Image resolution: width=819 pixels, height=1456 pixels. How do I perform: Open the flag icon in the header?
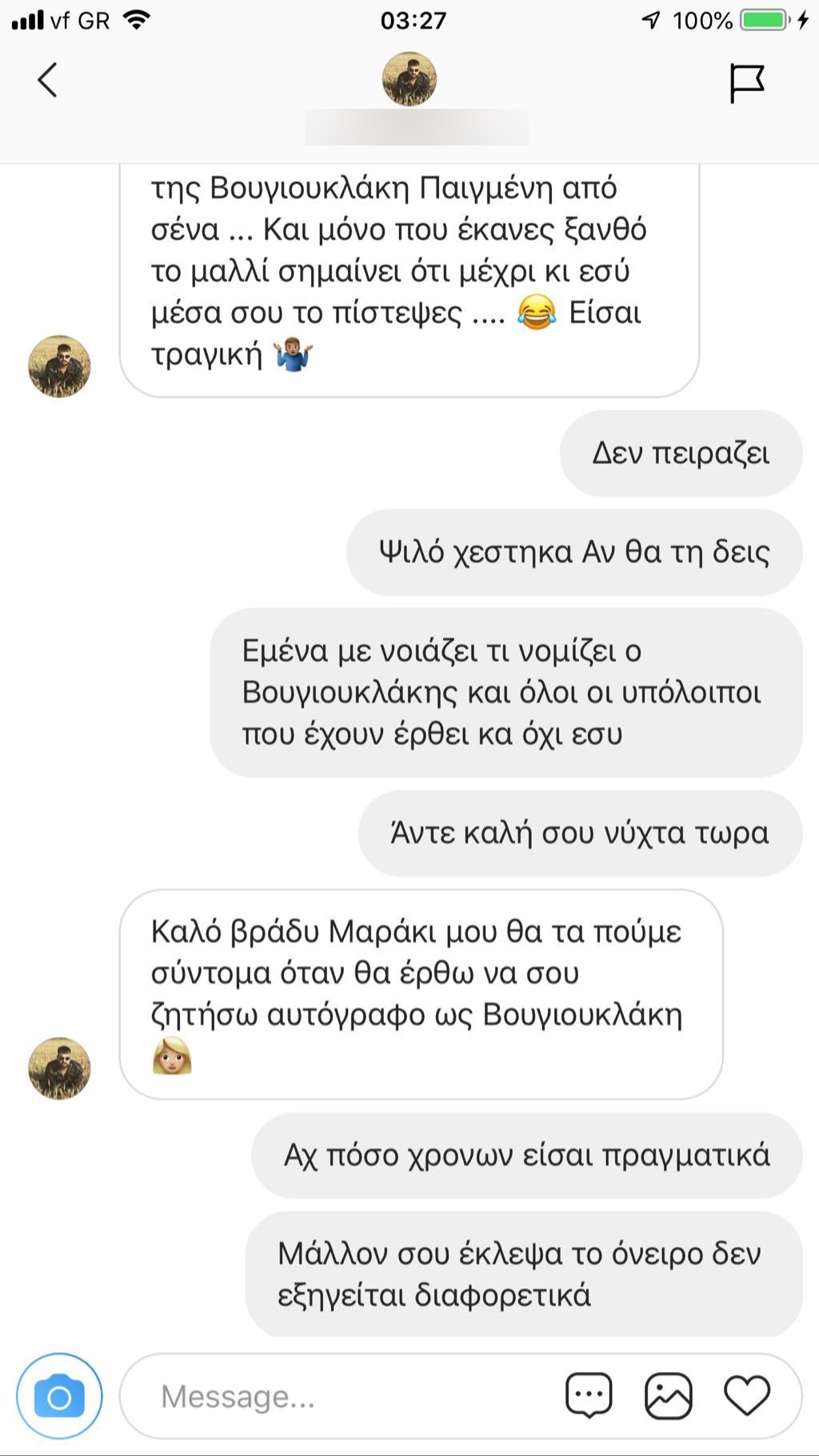746,82
